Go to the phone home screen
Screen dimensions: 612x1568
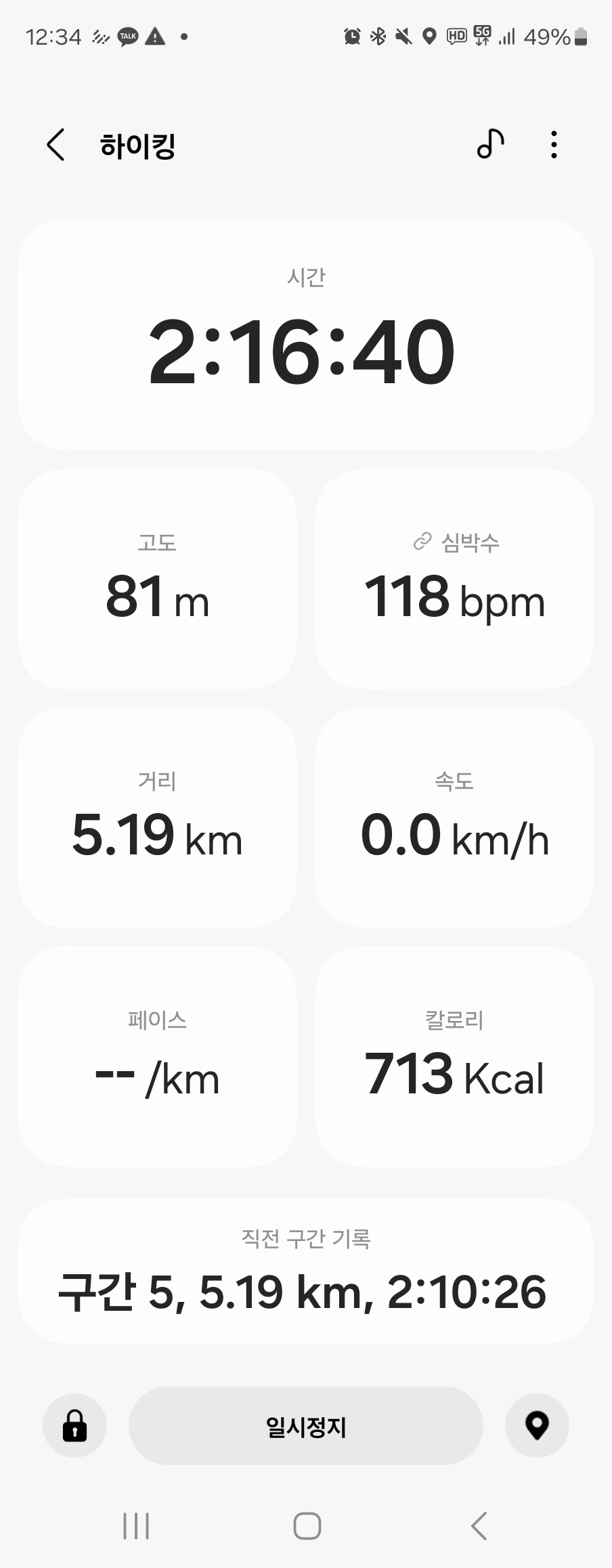tap(307, 1526)
